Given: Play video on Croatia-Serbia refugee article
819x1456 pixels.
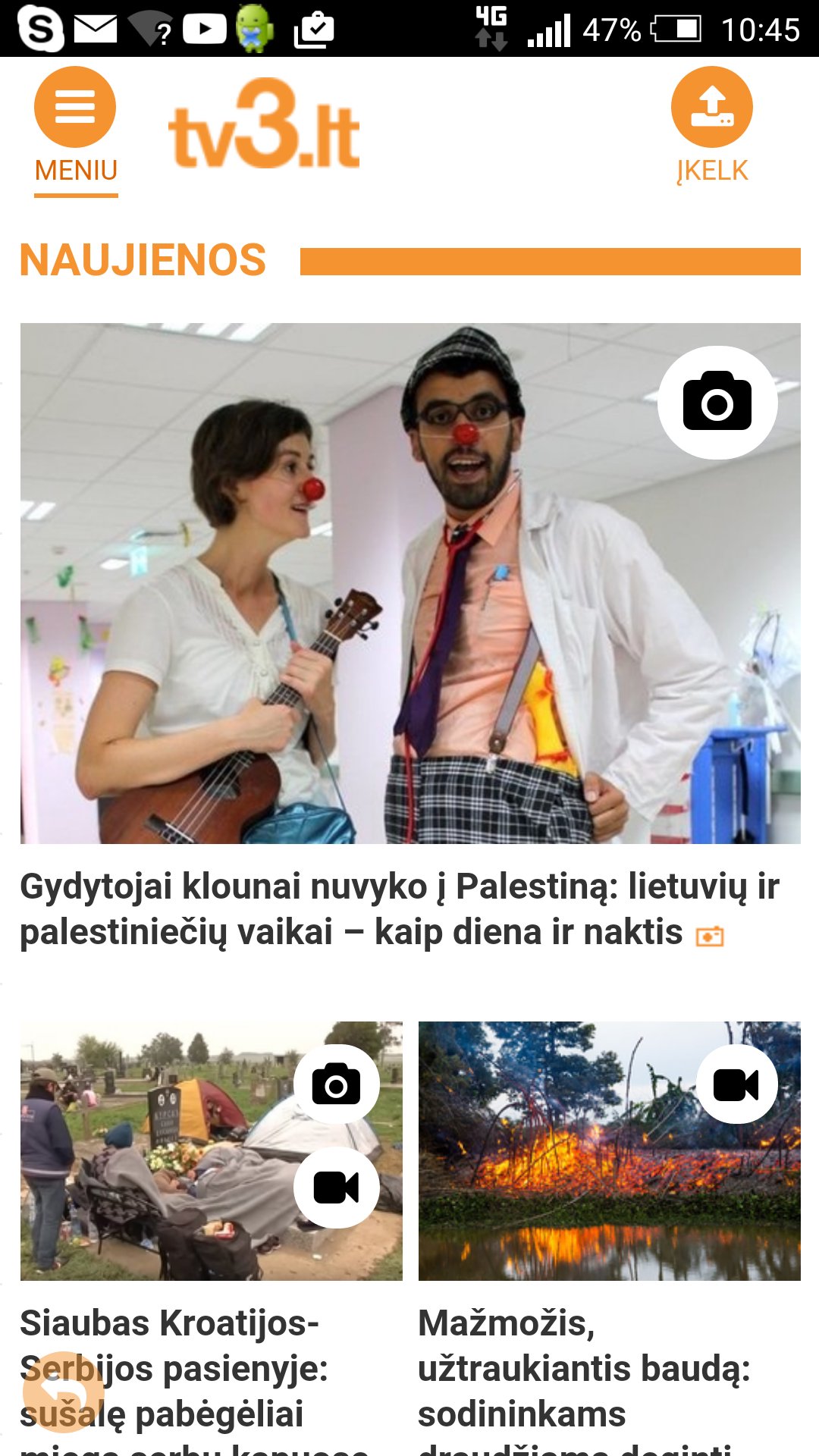Looking at the screenshot, I should click(x=336, y=1188).
